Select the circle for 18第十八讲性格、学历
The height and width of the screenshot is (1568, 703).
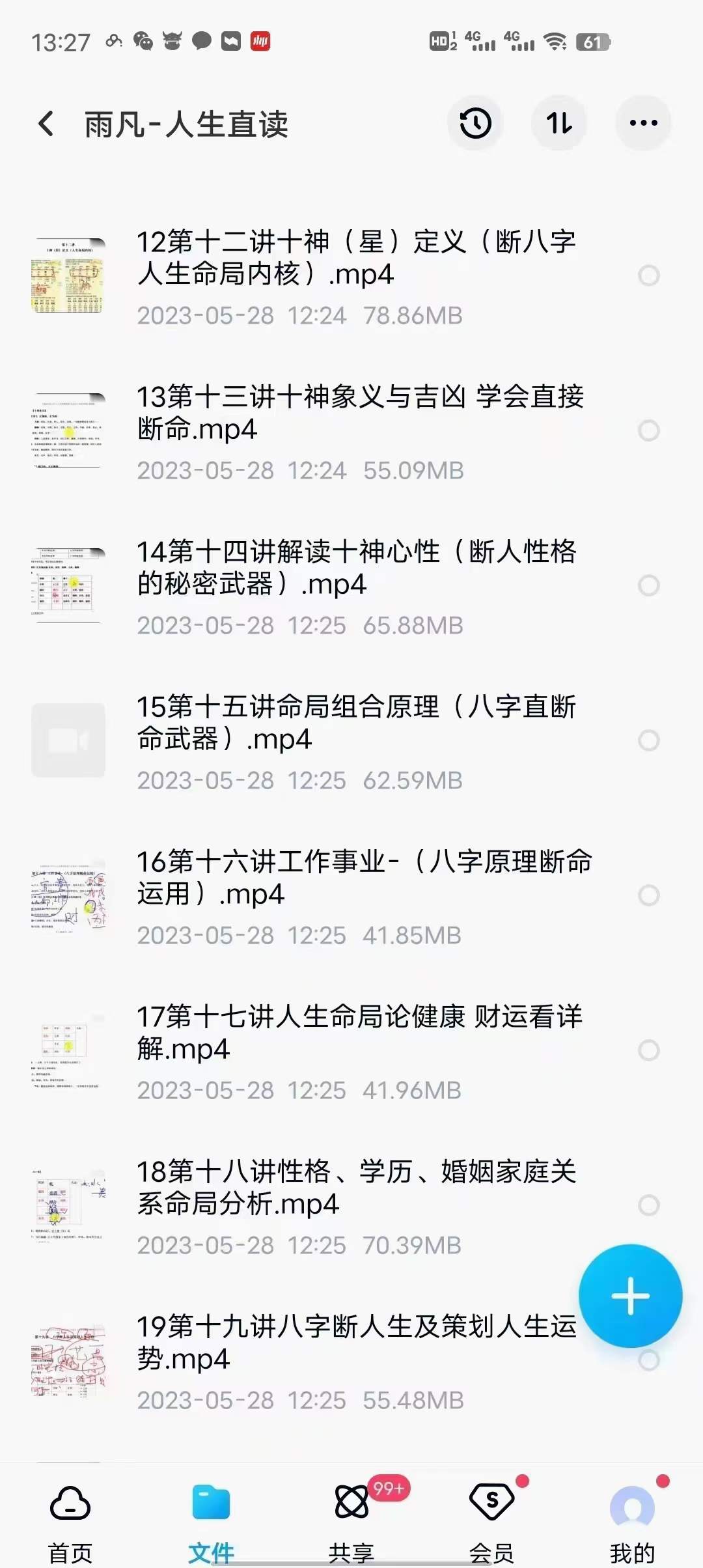(648, 1205)
